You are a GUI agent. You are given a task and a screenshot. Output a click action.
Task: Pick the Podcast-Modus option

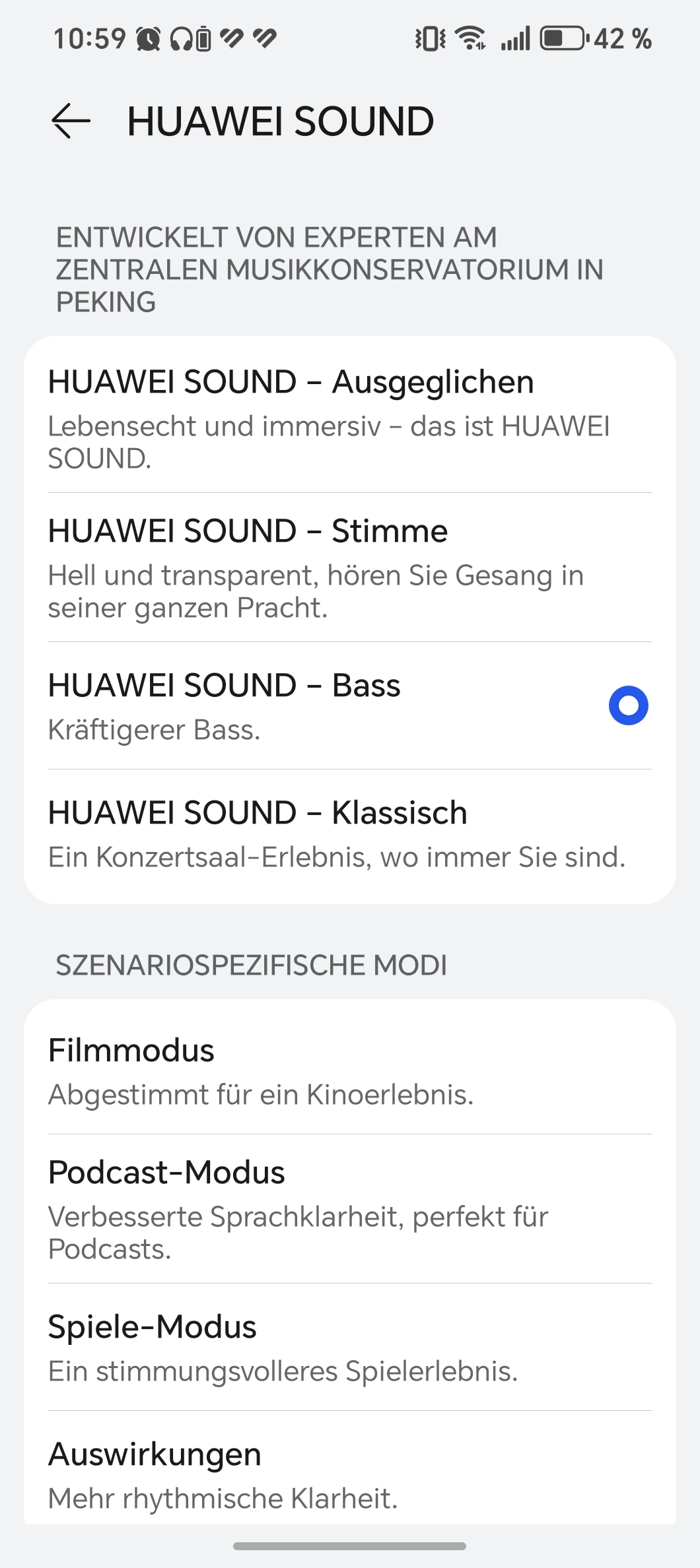coord(349,1209)
